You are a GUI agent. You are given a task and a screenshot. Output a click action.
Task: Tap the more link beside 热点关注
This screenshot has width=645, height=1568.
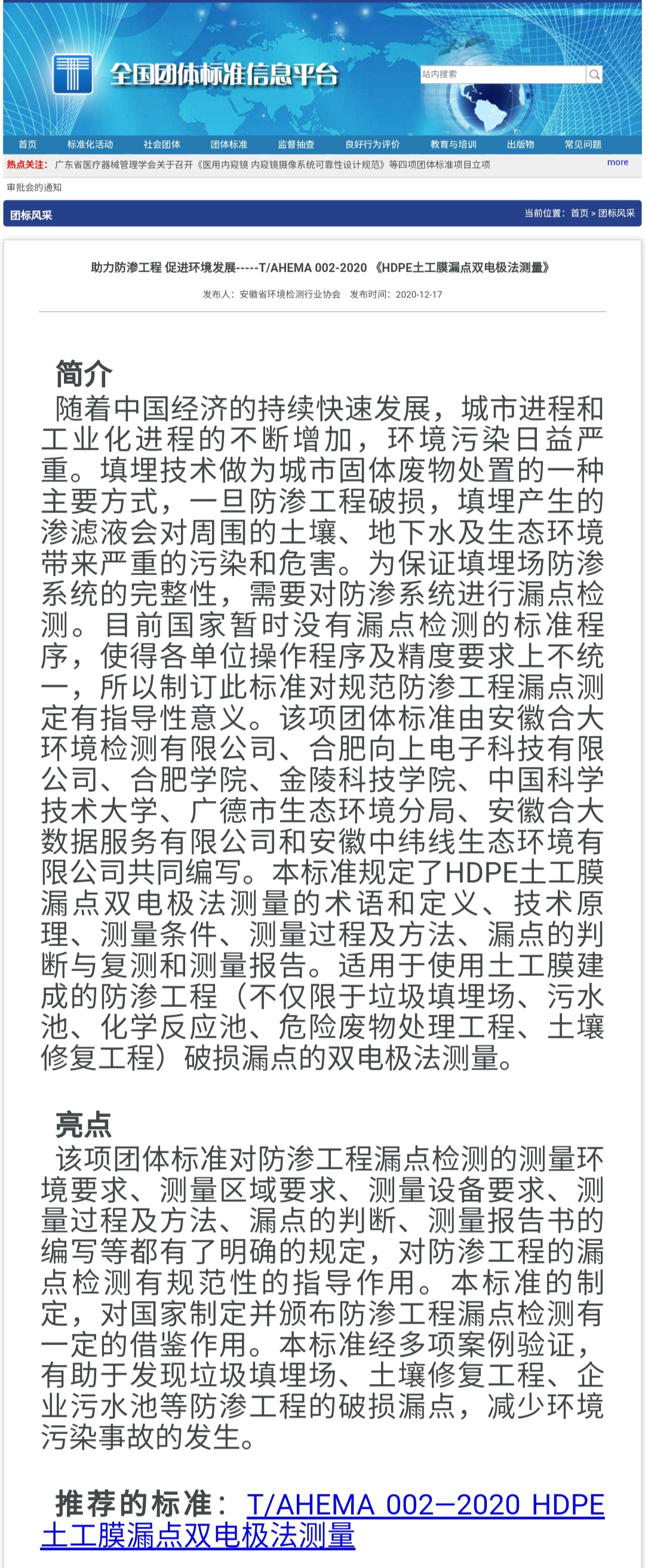pyautogui.click(x=617, y=162)
